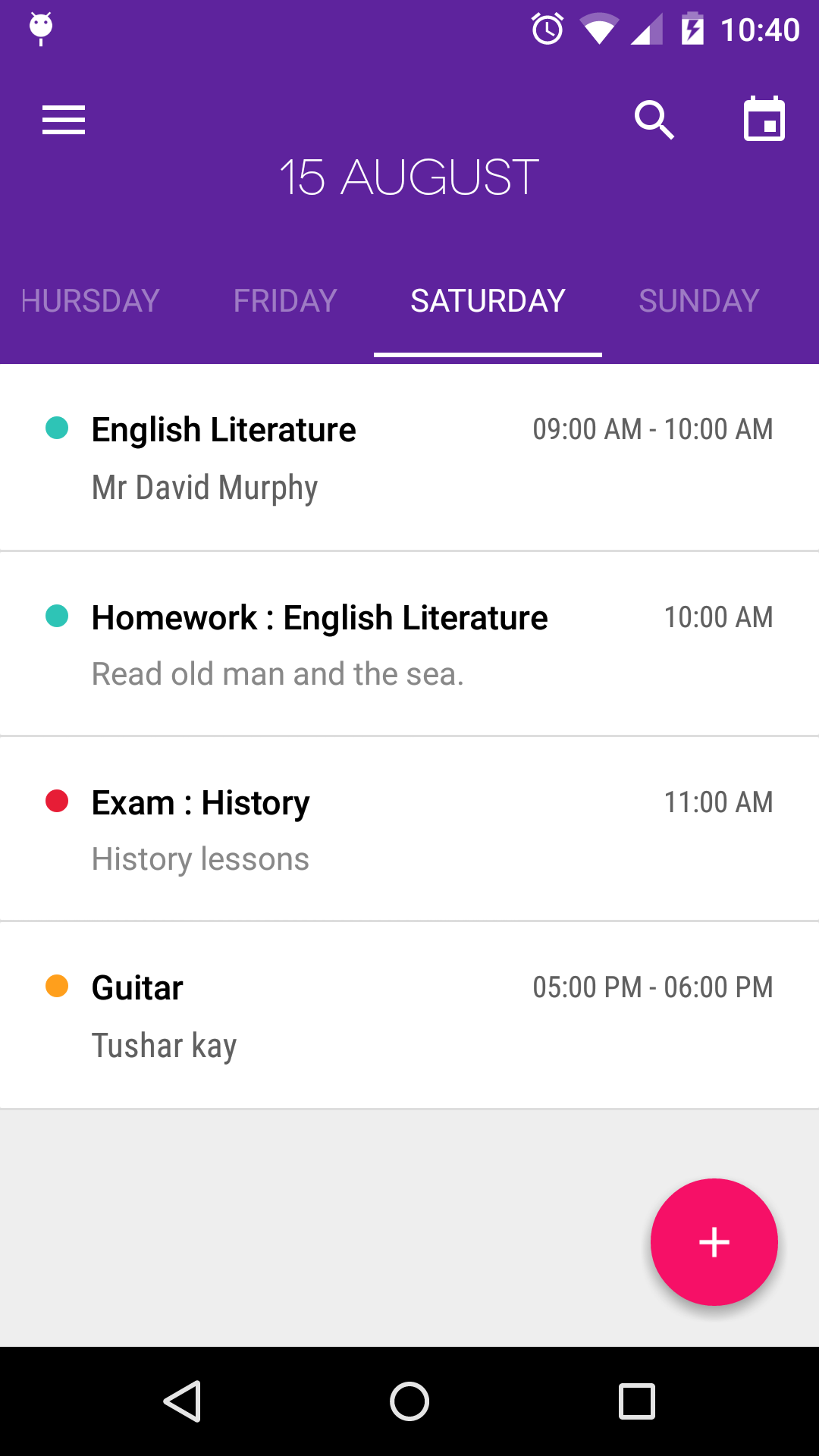Tap the pink plus button to add event
This screenshot has height=1456, width=819.
[714, 1241]
